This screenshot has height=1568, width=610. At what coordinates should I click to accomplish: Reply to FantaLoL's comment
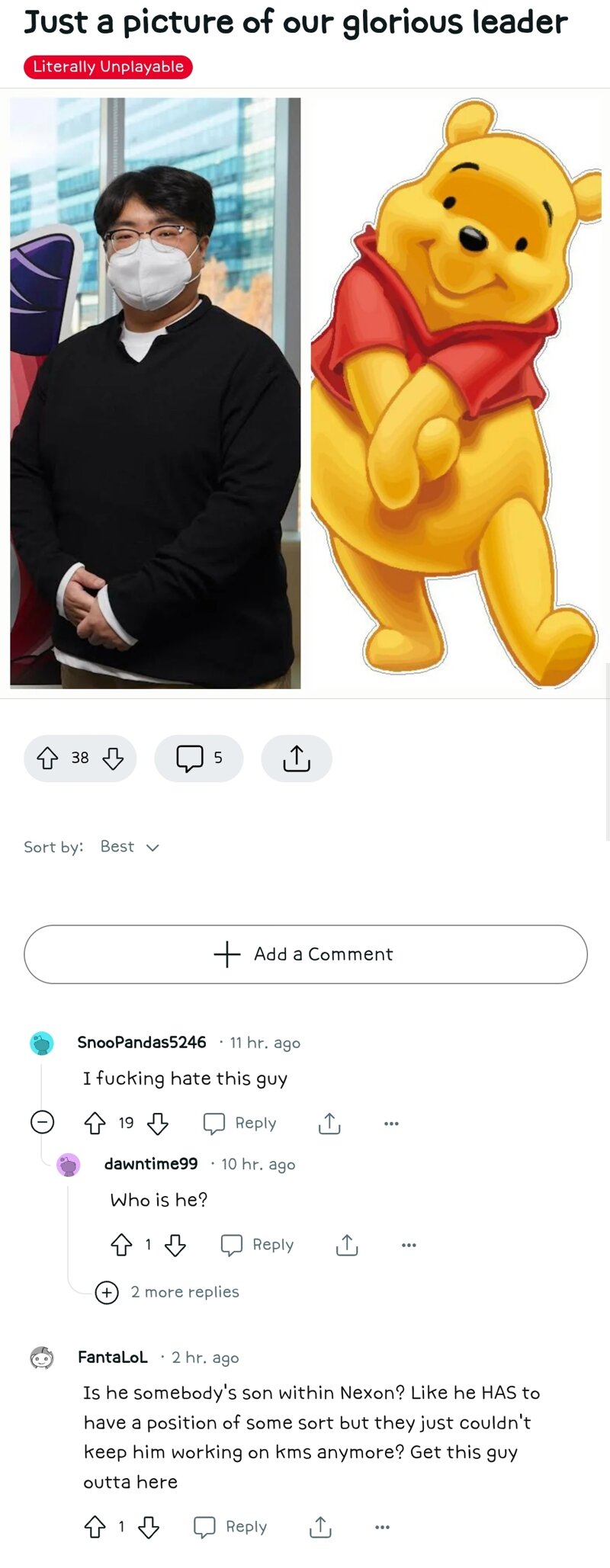[231, 1527]
